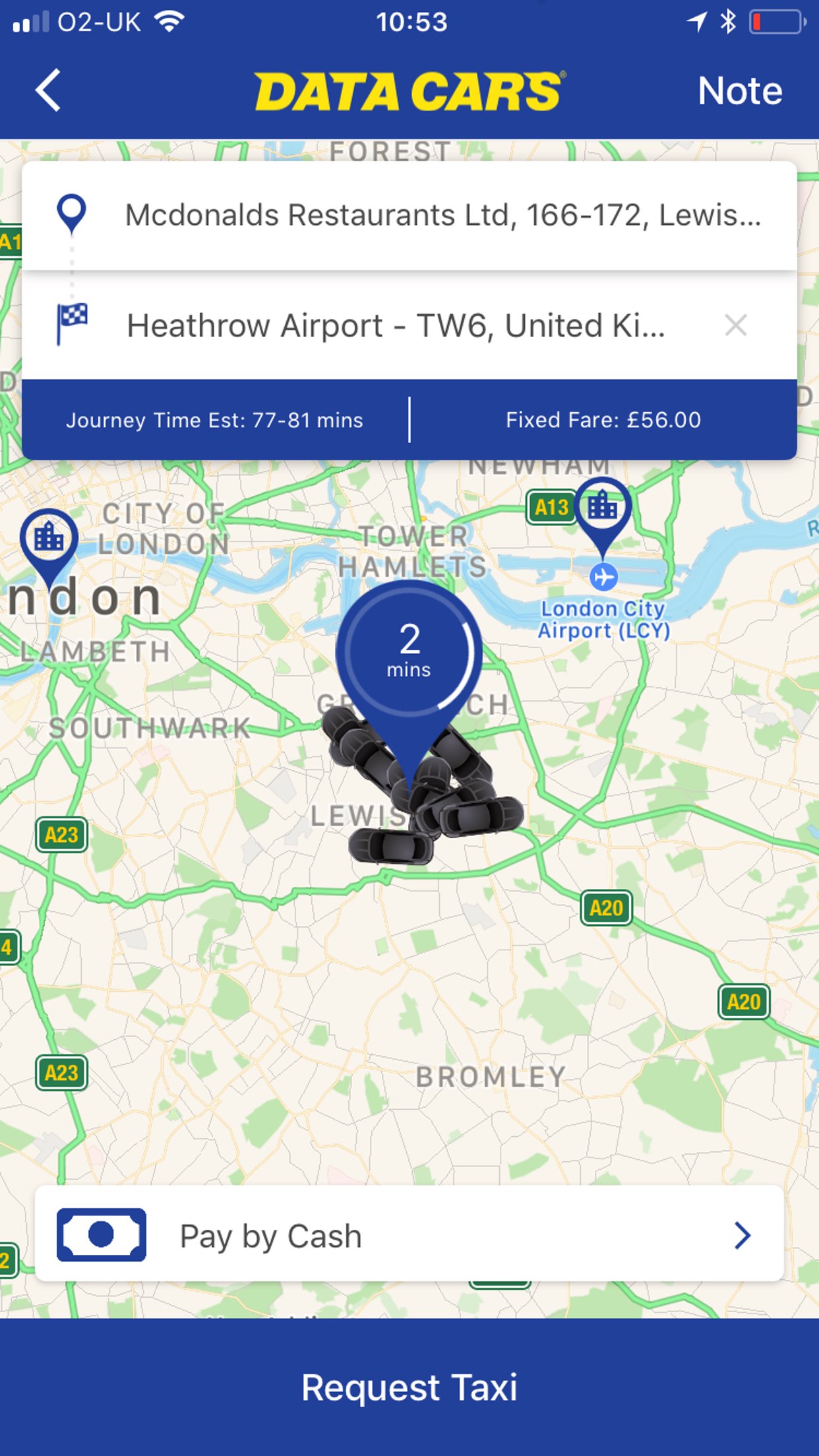819x1456 pixels.
Task: Open the Note screen
Action: (740, 90)
